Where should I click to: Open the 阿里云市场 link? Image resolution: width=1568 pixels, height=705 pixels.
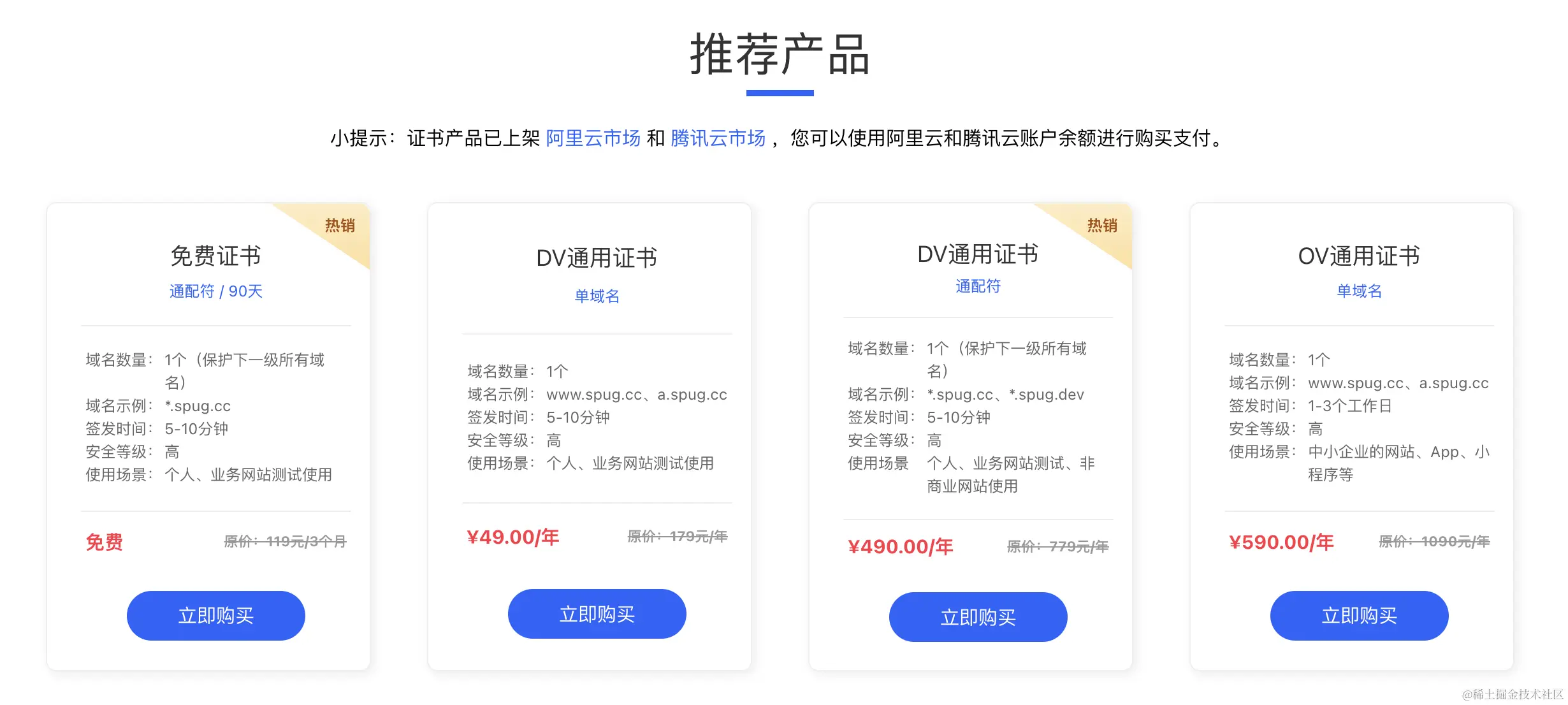pos(593,138)
